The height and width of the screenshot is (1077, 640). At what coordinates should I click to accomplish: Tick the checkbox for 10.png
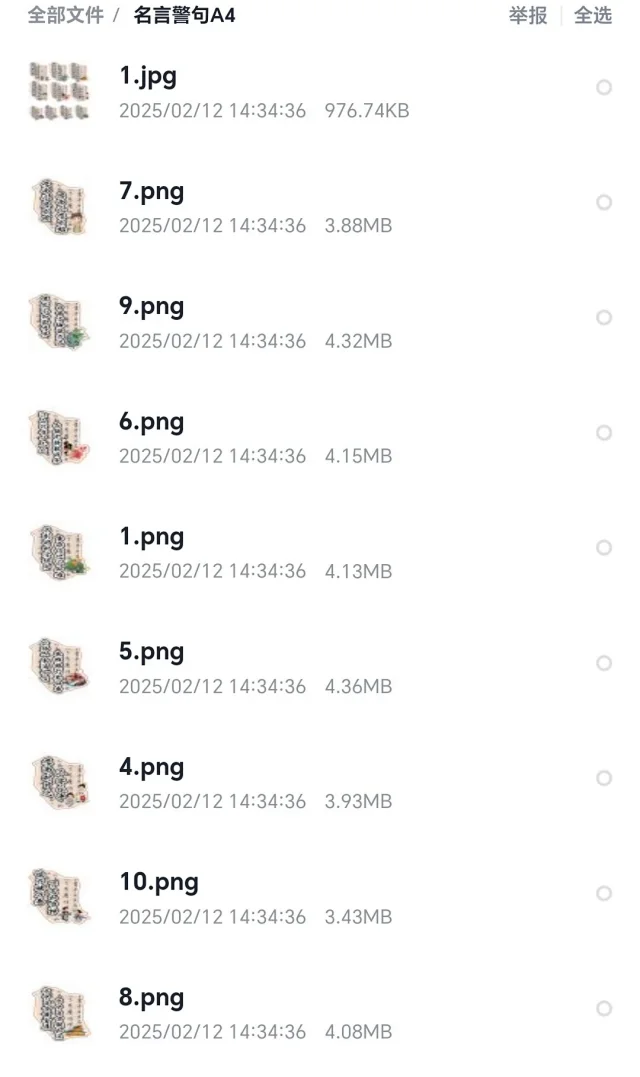pyautogui.click(x=604, y=893)
